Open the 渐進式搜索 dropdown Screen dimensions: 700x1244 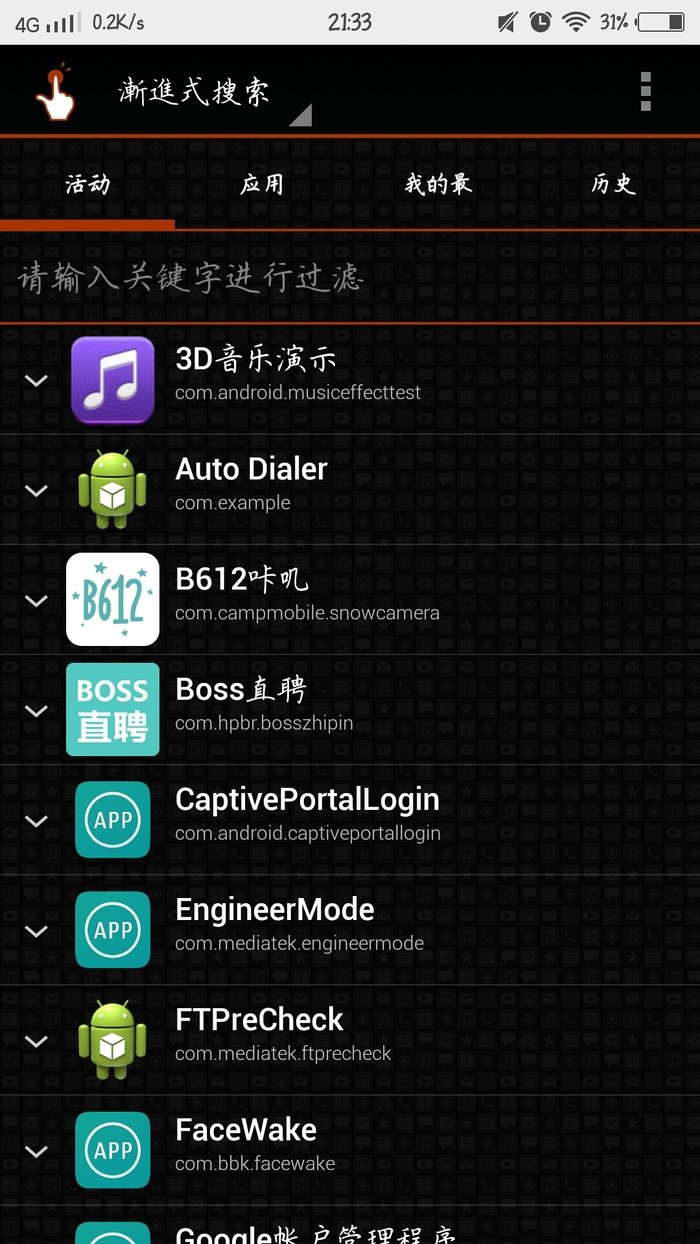pyautogui.click(x=212, y=93)
